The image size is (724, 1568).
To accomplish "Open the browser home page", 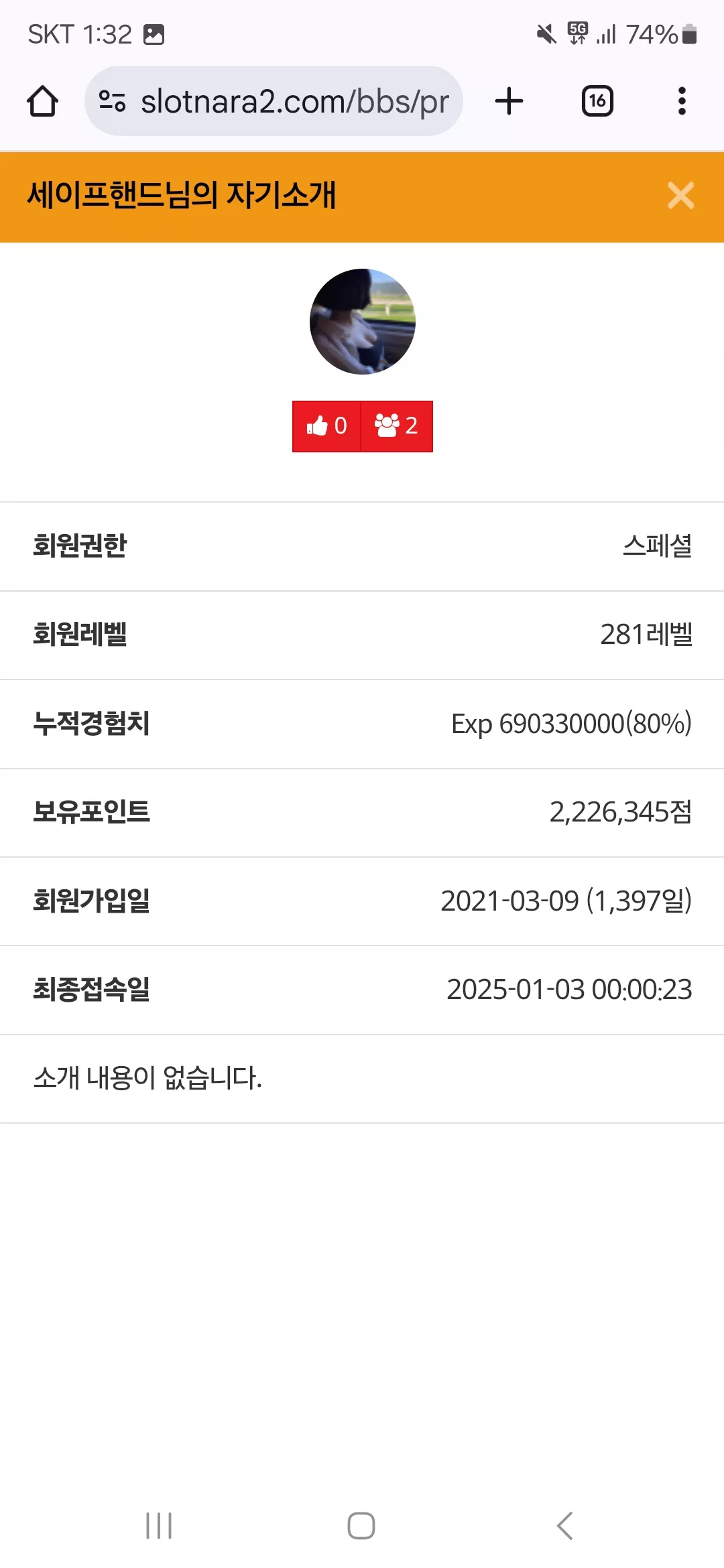I will 42,101.
